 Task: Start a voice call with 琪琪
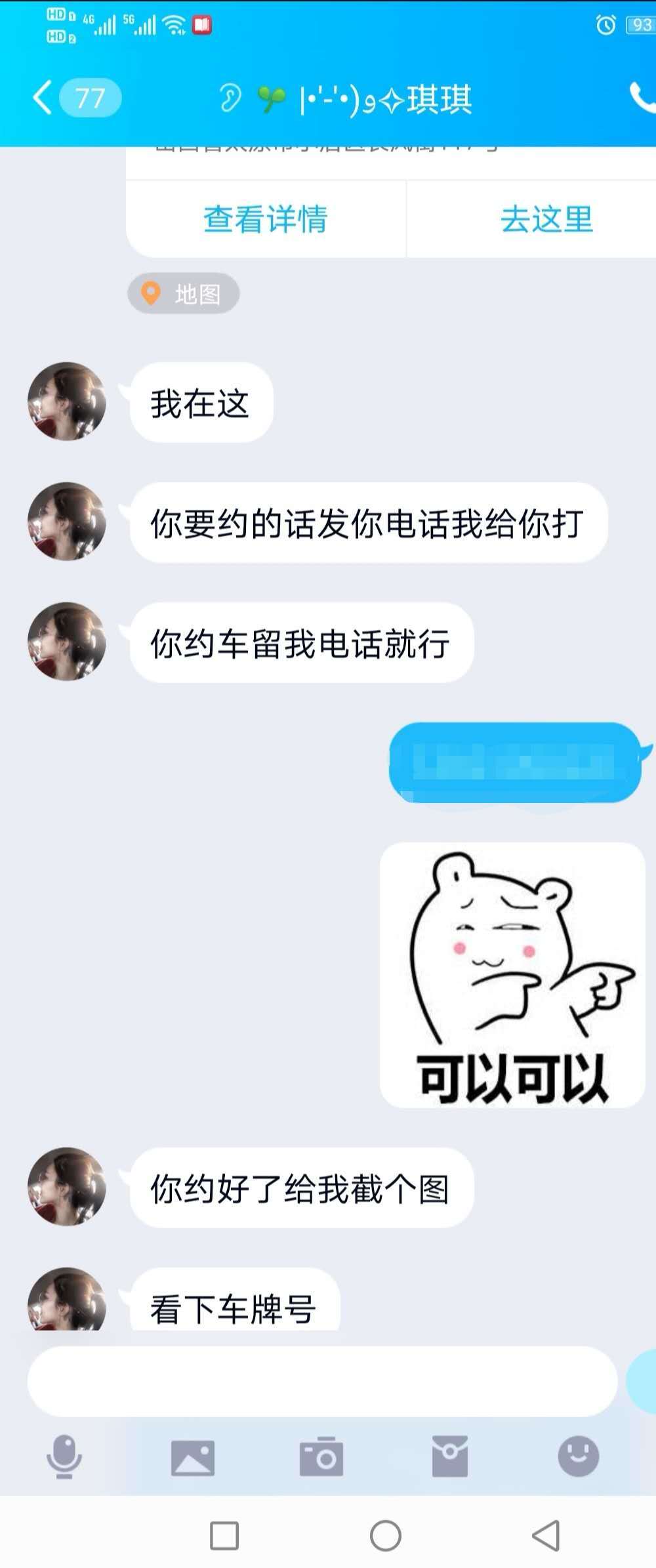tap(642, 98)
